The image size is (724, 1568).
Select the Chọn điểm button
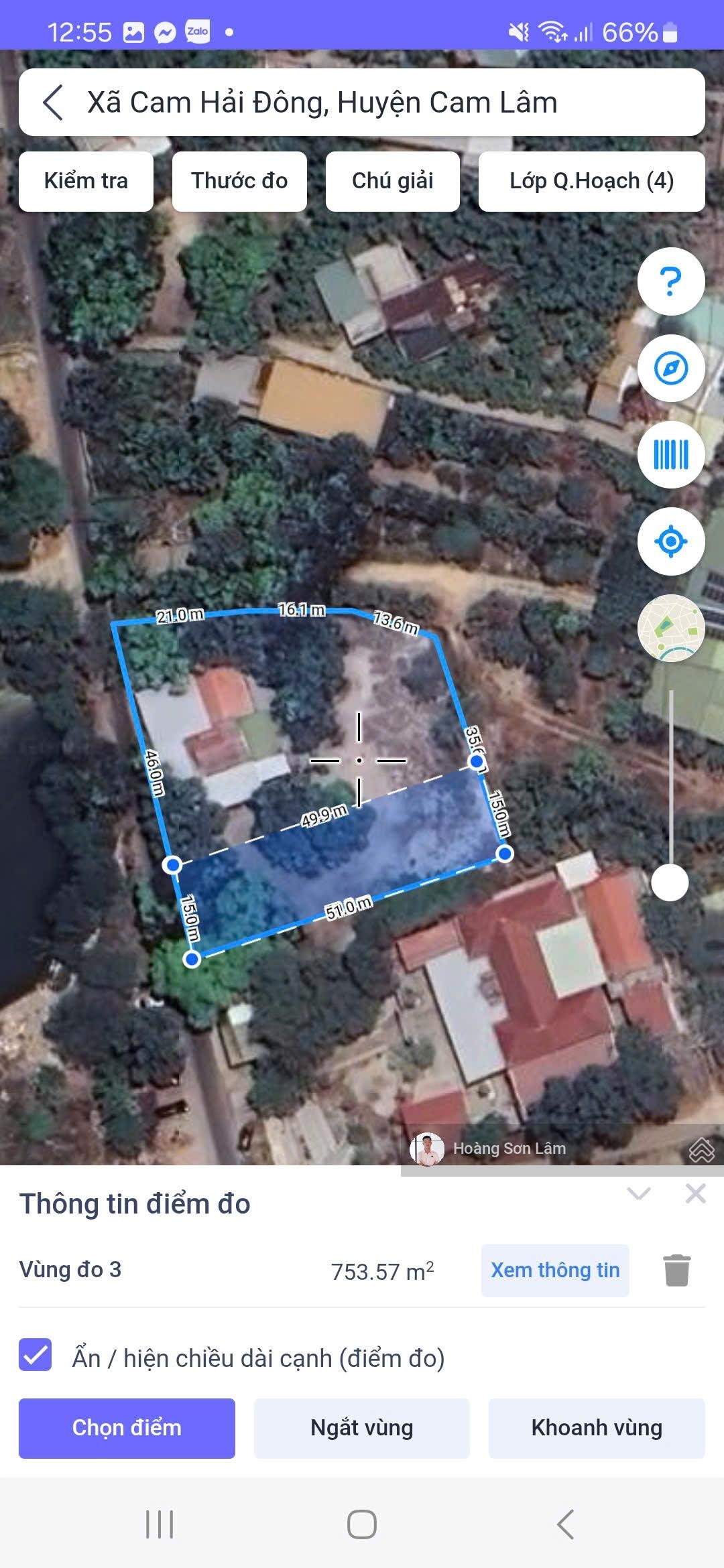[127, 1428]
